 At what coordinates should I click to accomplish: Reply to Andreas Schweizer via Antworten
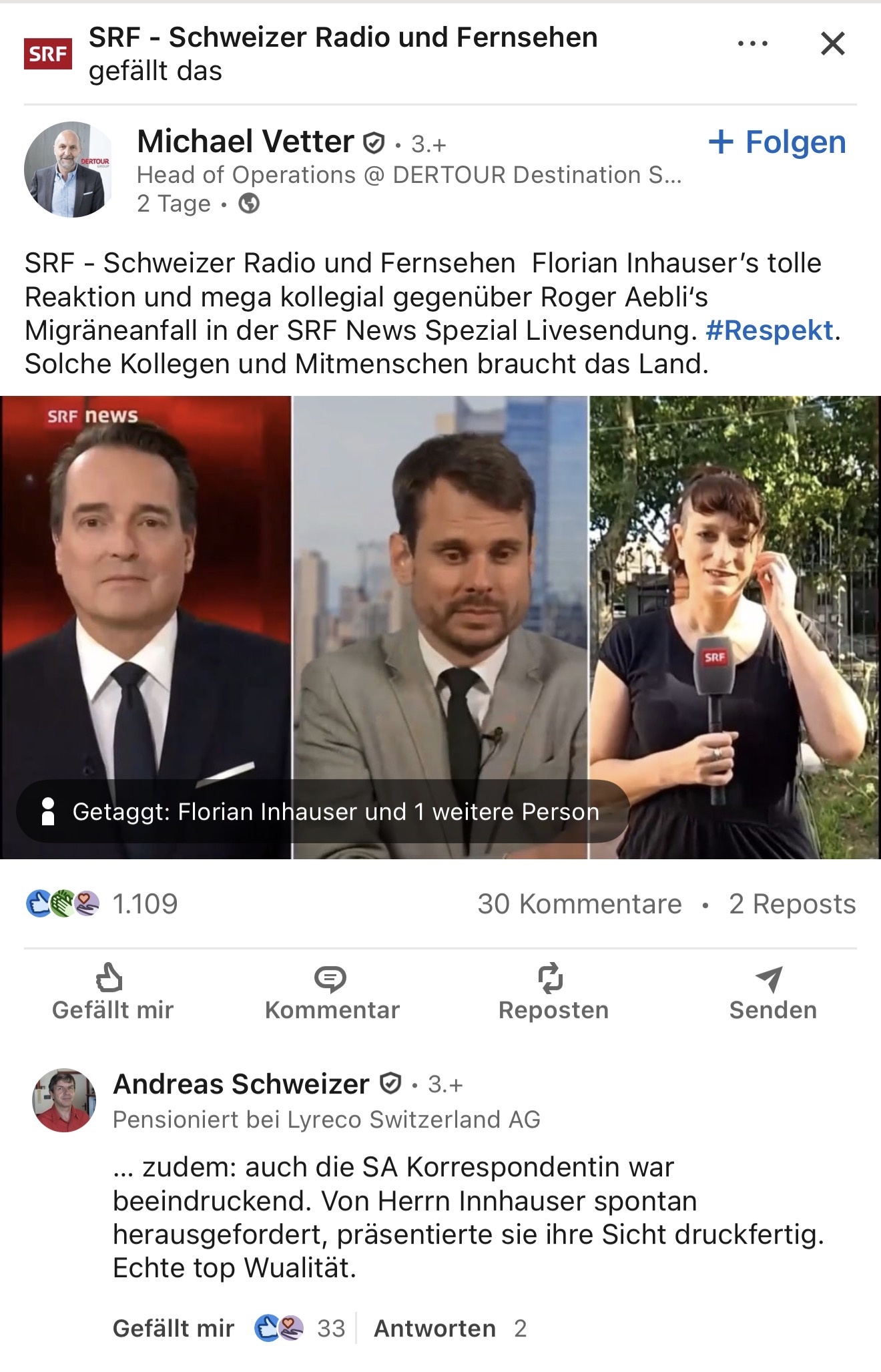pos(434,1329)
